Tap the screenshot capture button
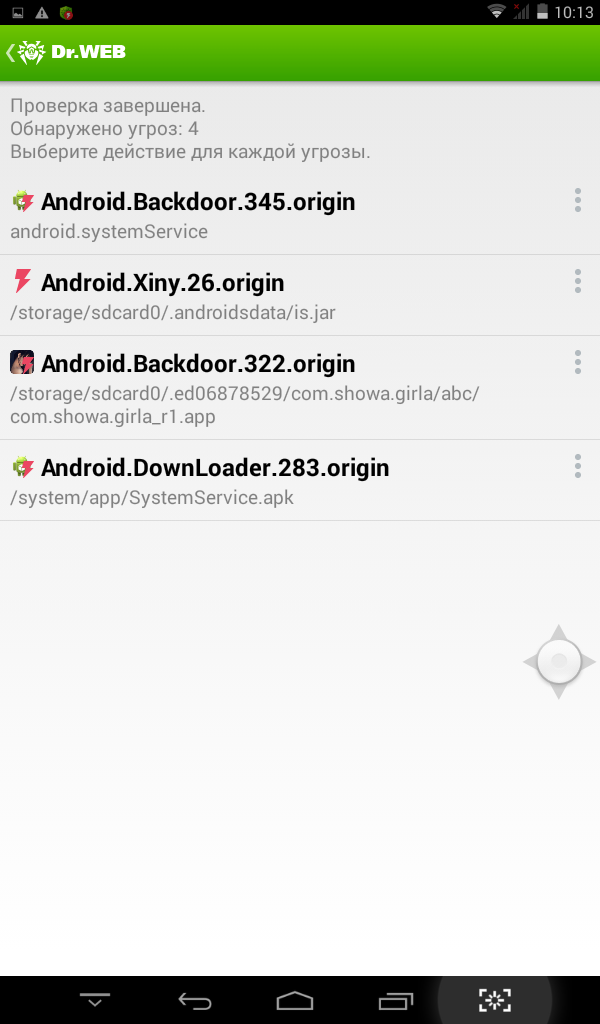The width and height of the screenshot is (600, 1024). coord(494,999)
